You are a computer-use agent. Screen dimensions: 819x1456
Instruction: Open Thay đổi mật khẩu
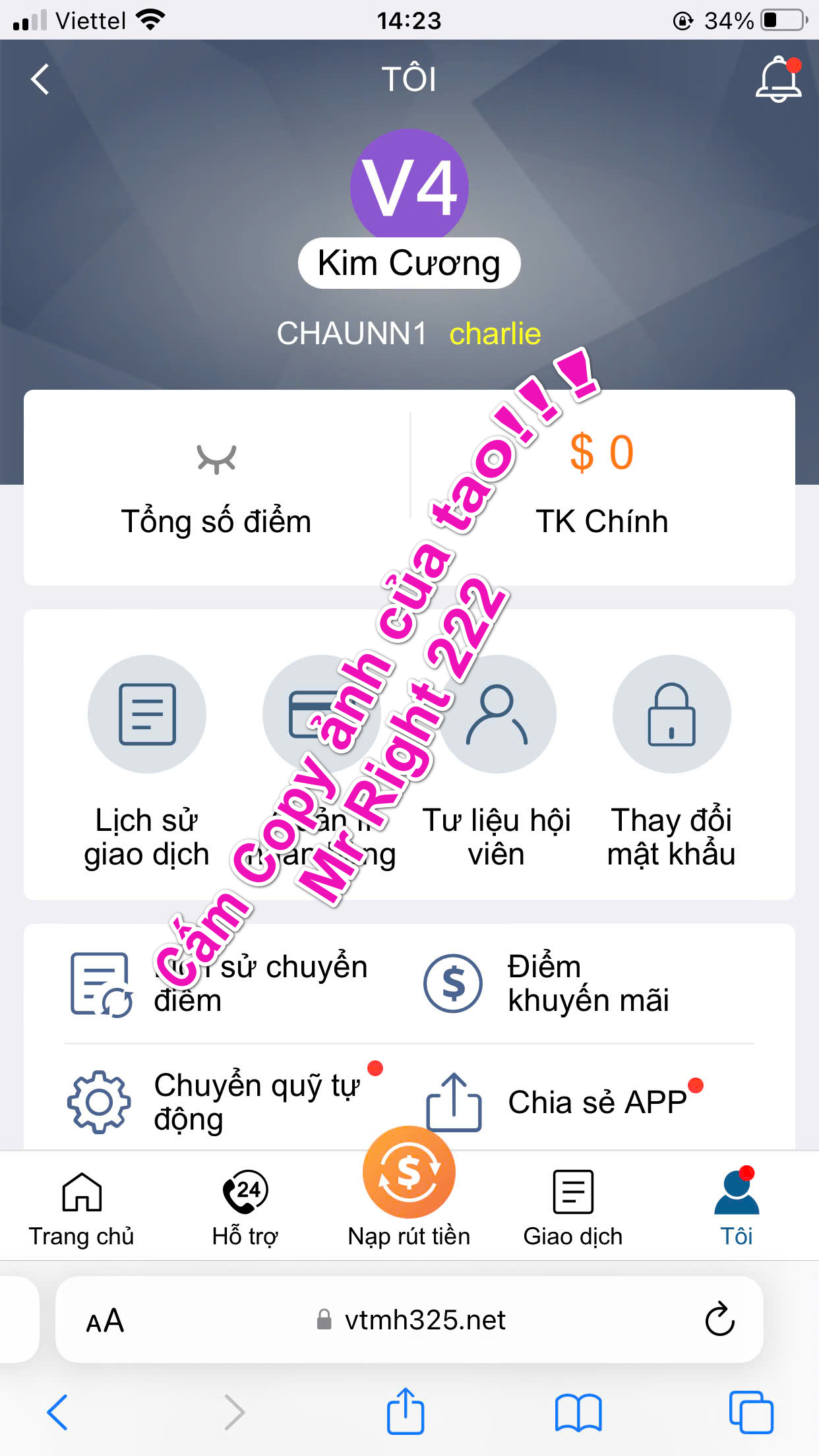(x=671, y=715)
